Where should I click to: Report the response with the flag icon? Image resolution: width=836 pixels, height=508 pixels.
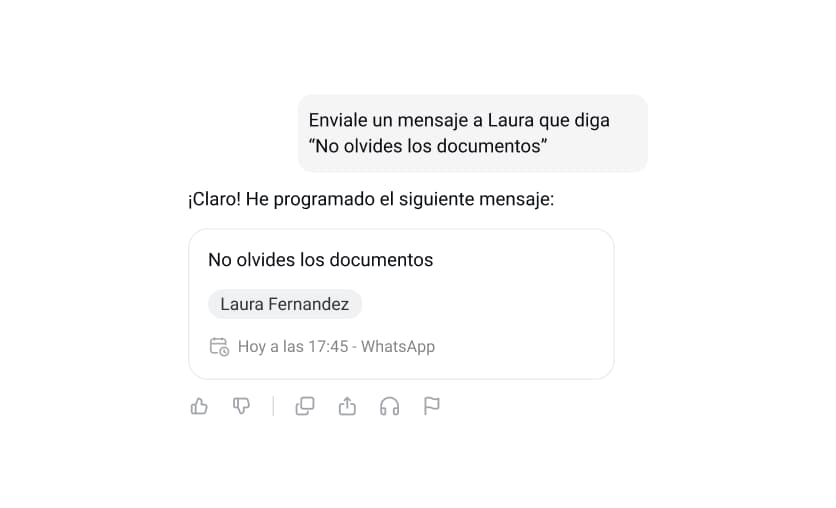(x=432, y=406)
